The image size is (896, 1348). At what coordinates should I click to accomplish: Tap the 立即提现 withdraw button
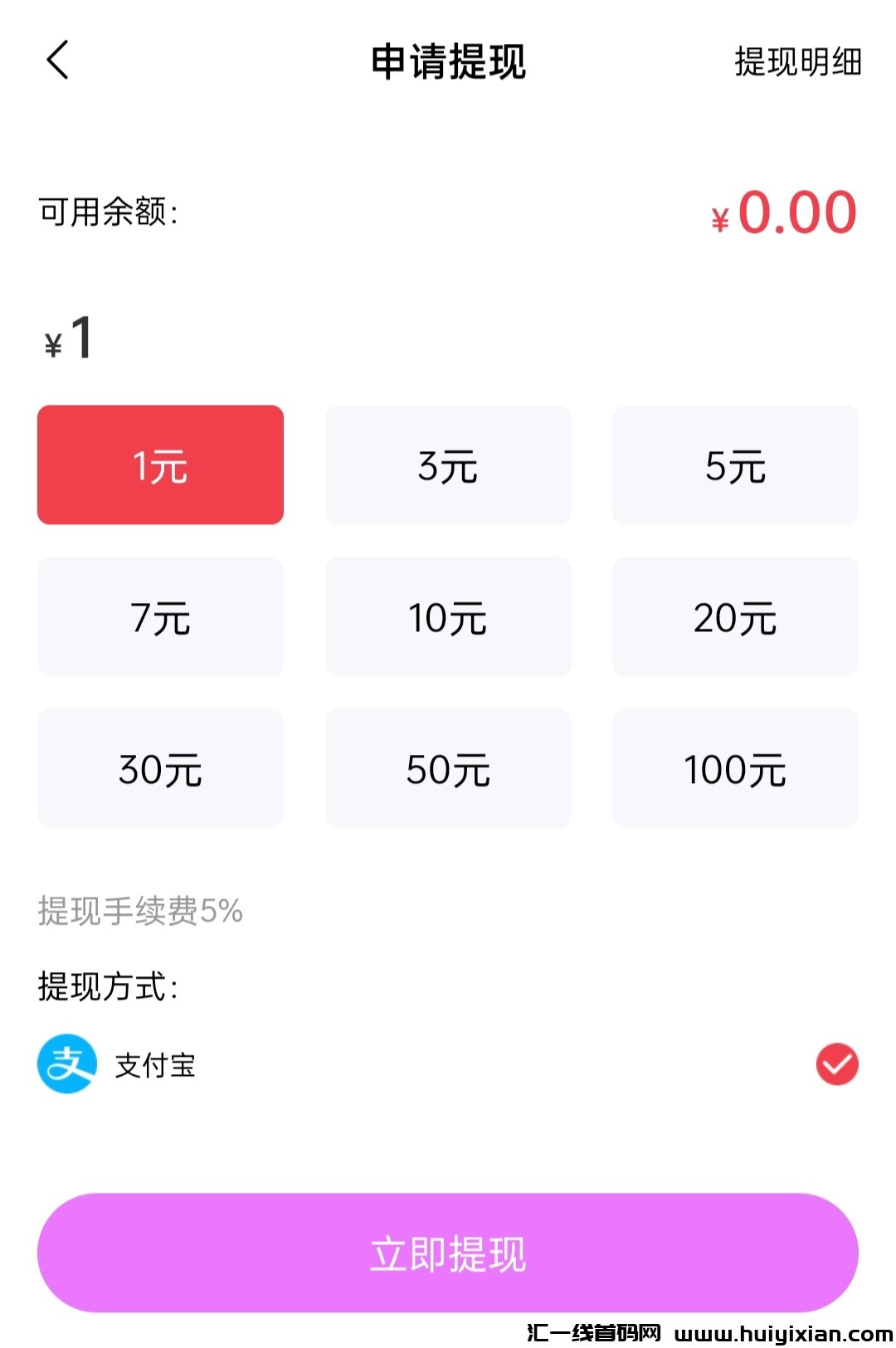448,1254
